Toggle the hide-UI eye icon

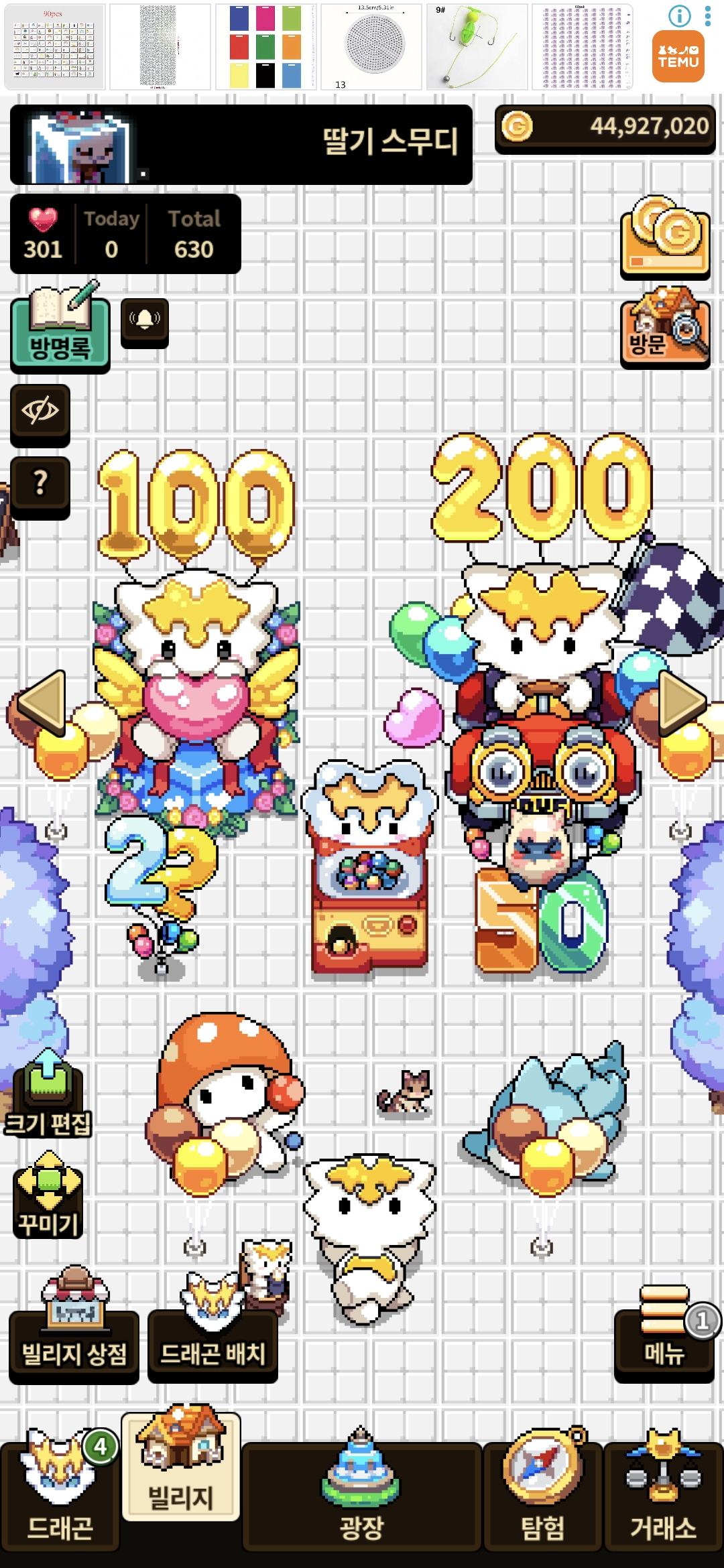pyautogui.click(x=40, y=411)
